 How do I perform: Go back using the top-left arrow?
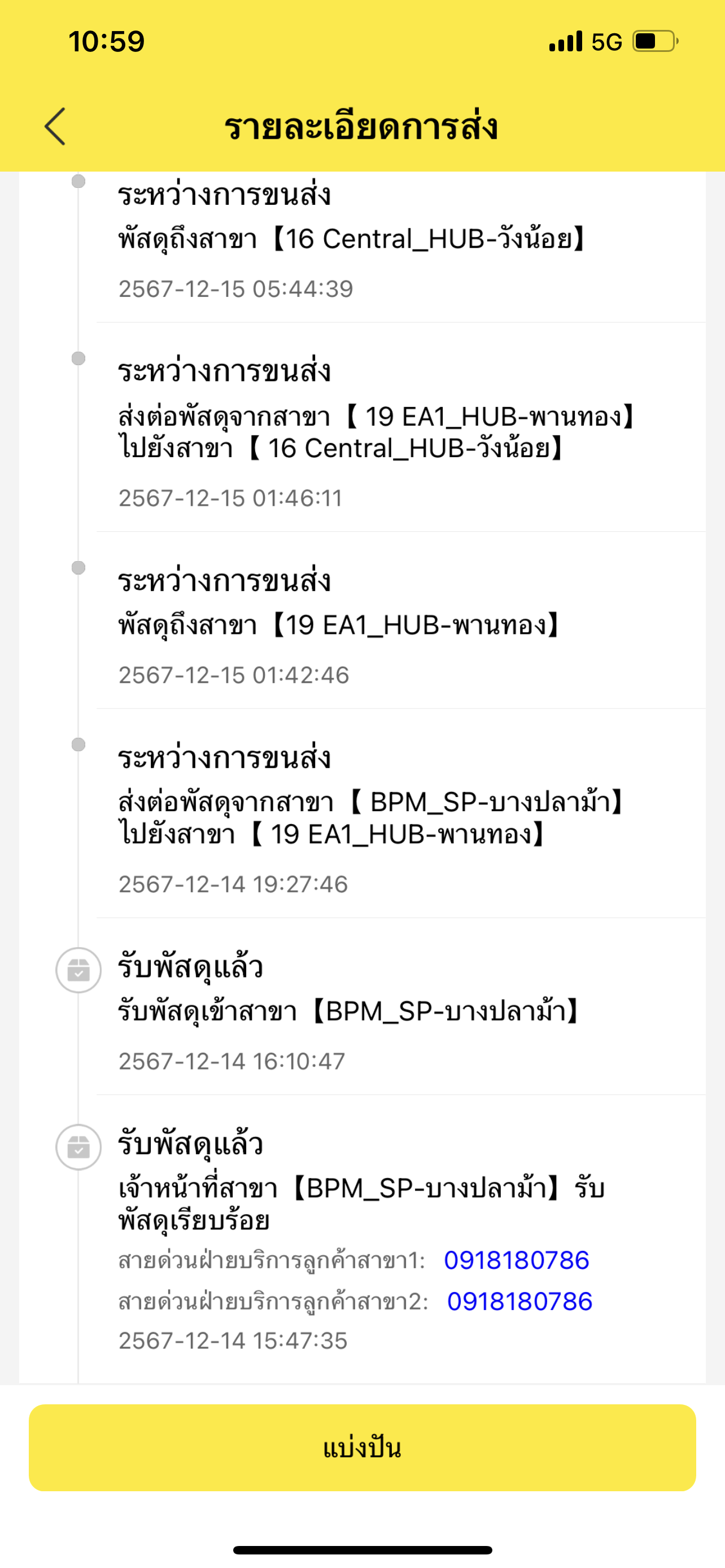(55, 126)
